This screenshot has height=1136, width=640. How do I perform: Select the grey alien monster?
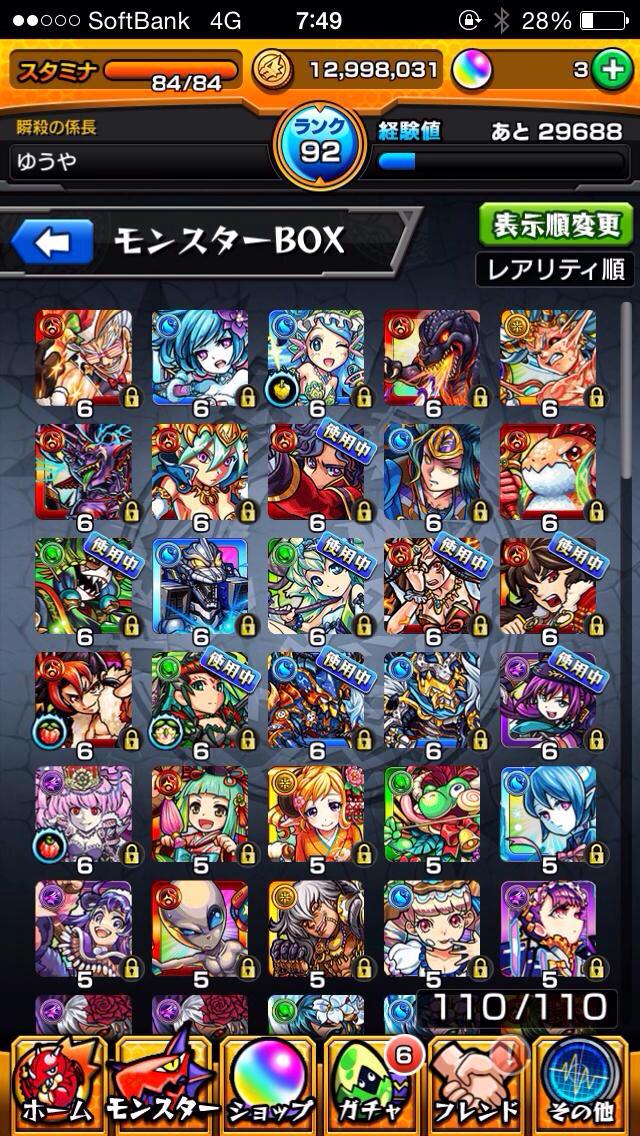click(200, 928)
